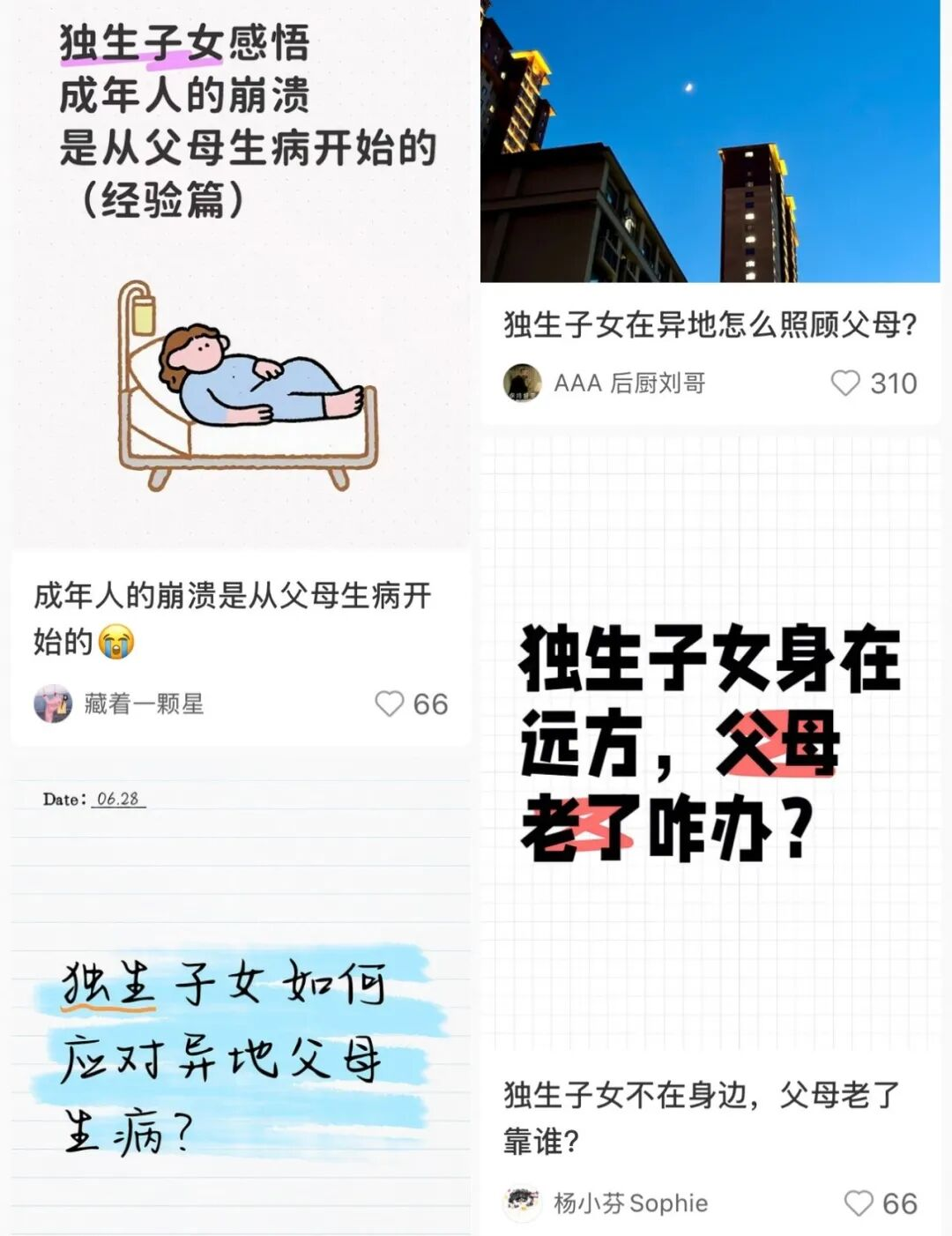The height and width of the screenshot is (1236, 952).
Task: View AAA 后厨刘哥's profile
Action: (x=522, y=383)
